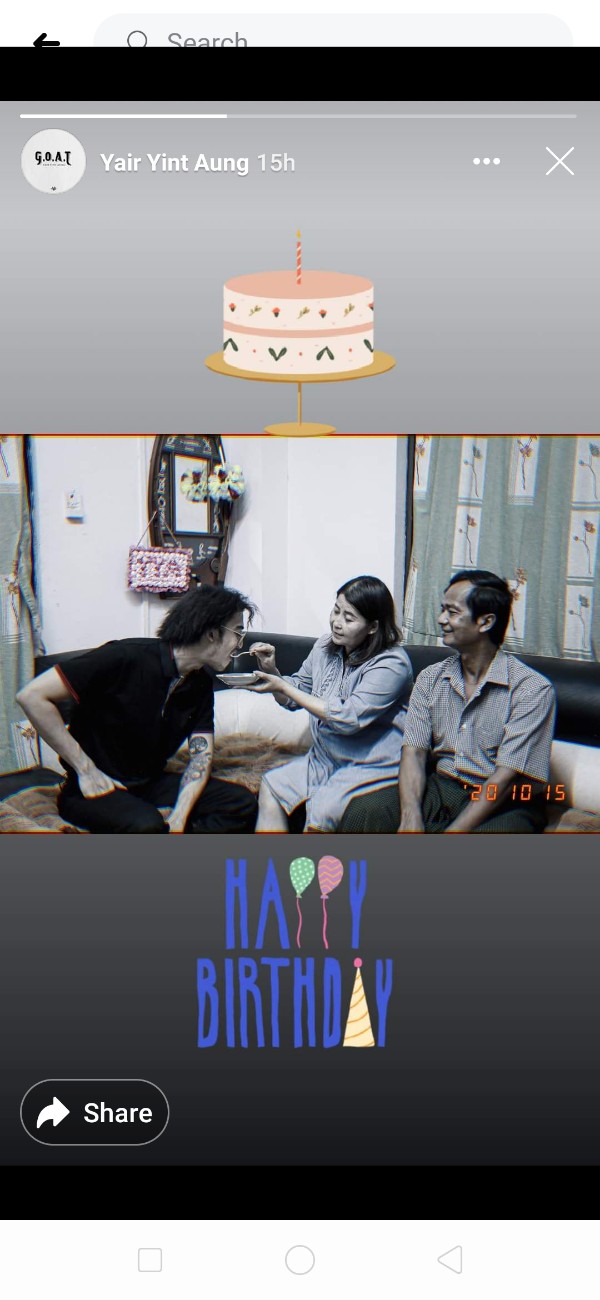Viewport: 600px width, 1300px height.
Task: Tap the system back button
Action: click(x=450, y=1259)
